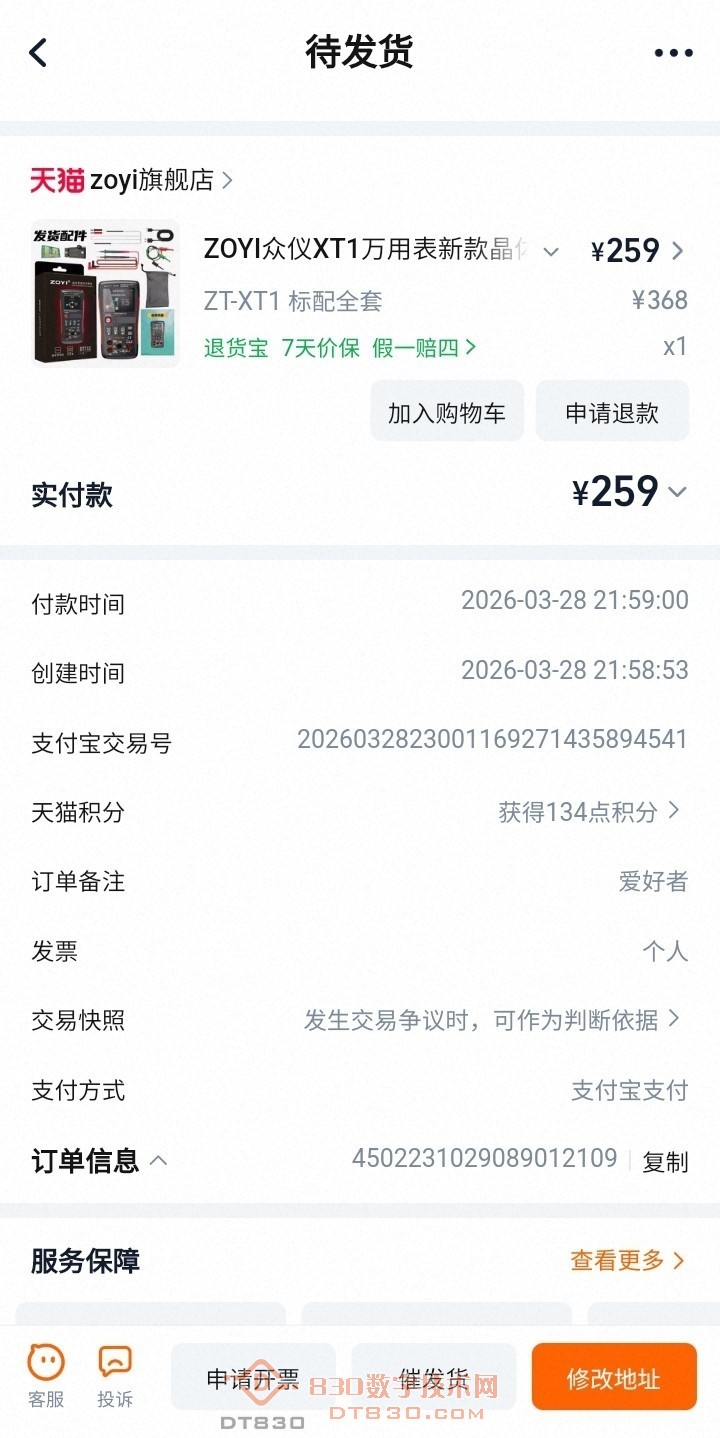
Task: Tap the 客服 customer service icon
Action: pos(44,1376)
